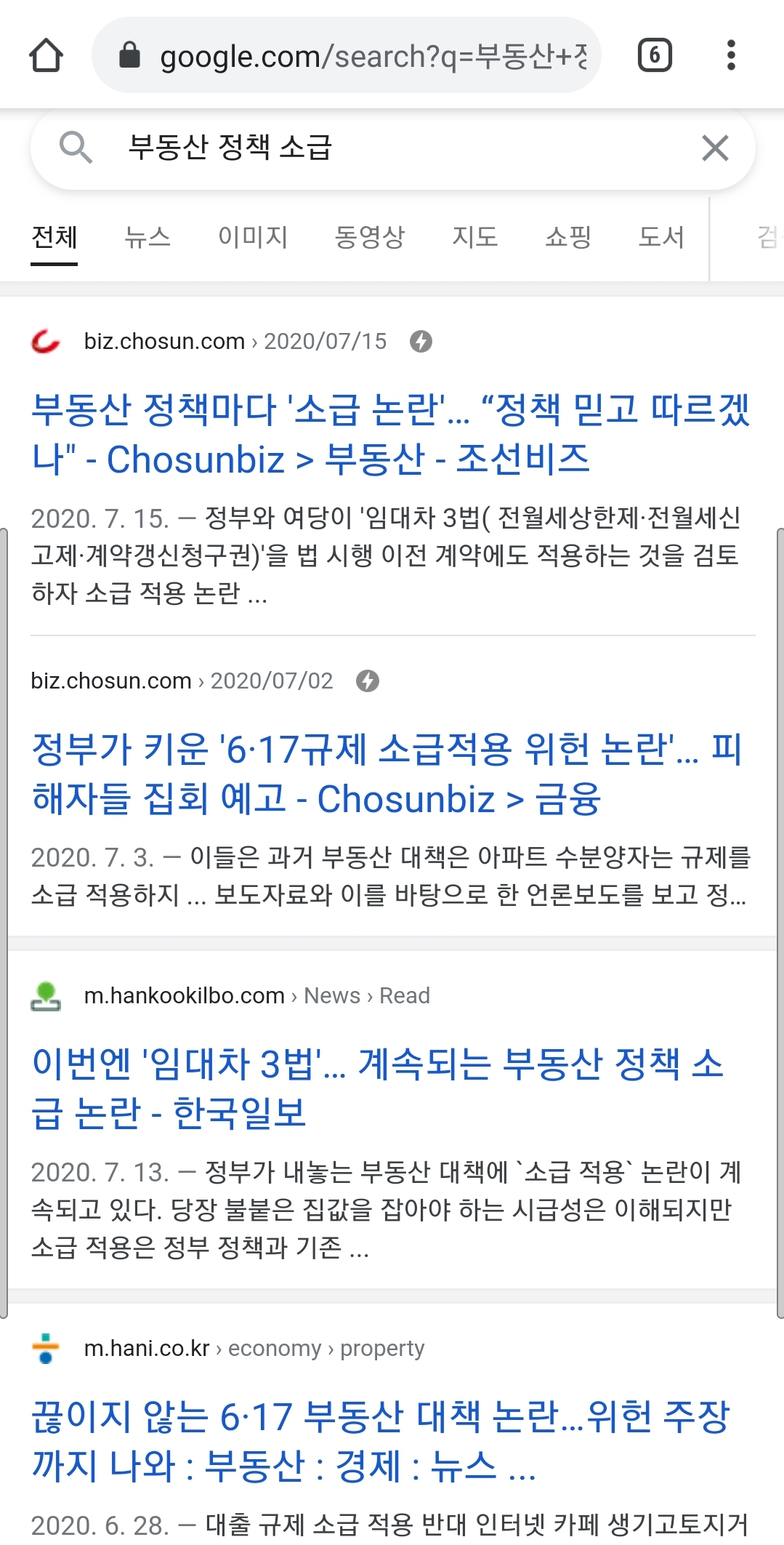Switch to the 쇼핑 tab
This screenshot has width=784, height=1545.
567,237
